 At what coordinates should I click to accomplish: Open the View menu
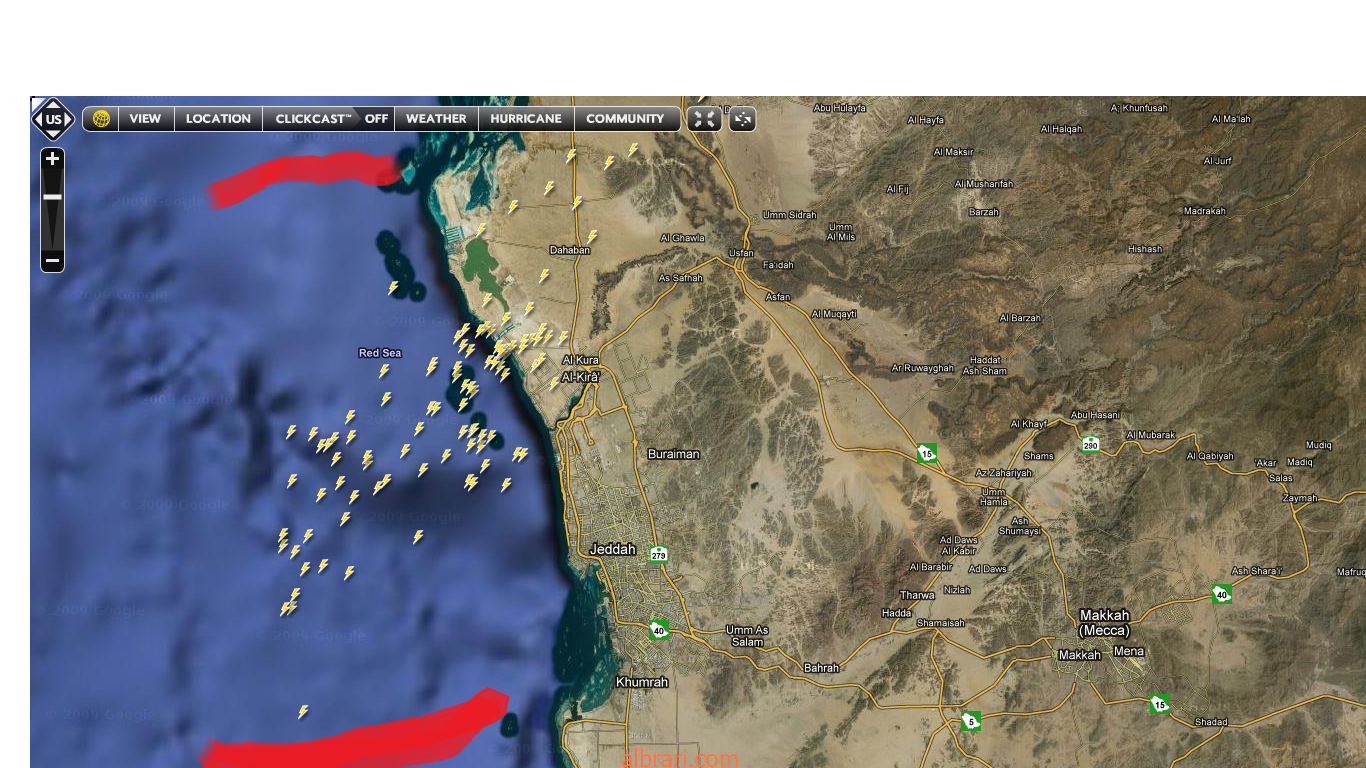(145, 119)
